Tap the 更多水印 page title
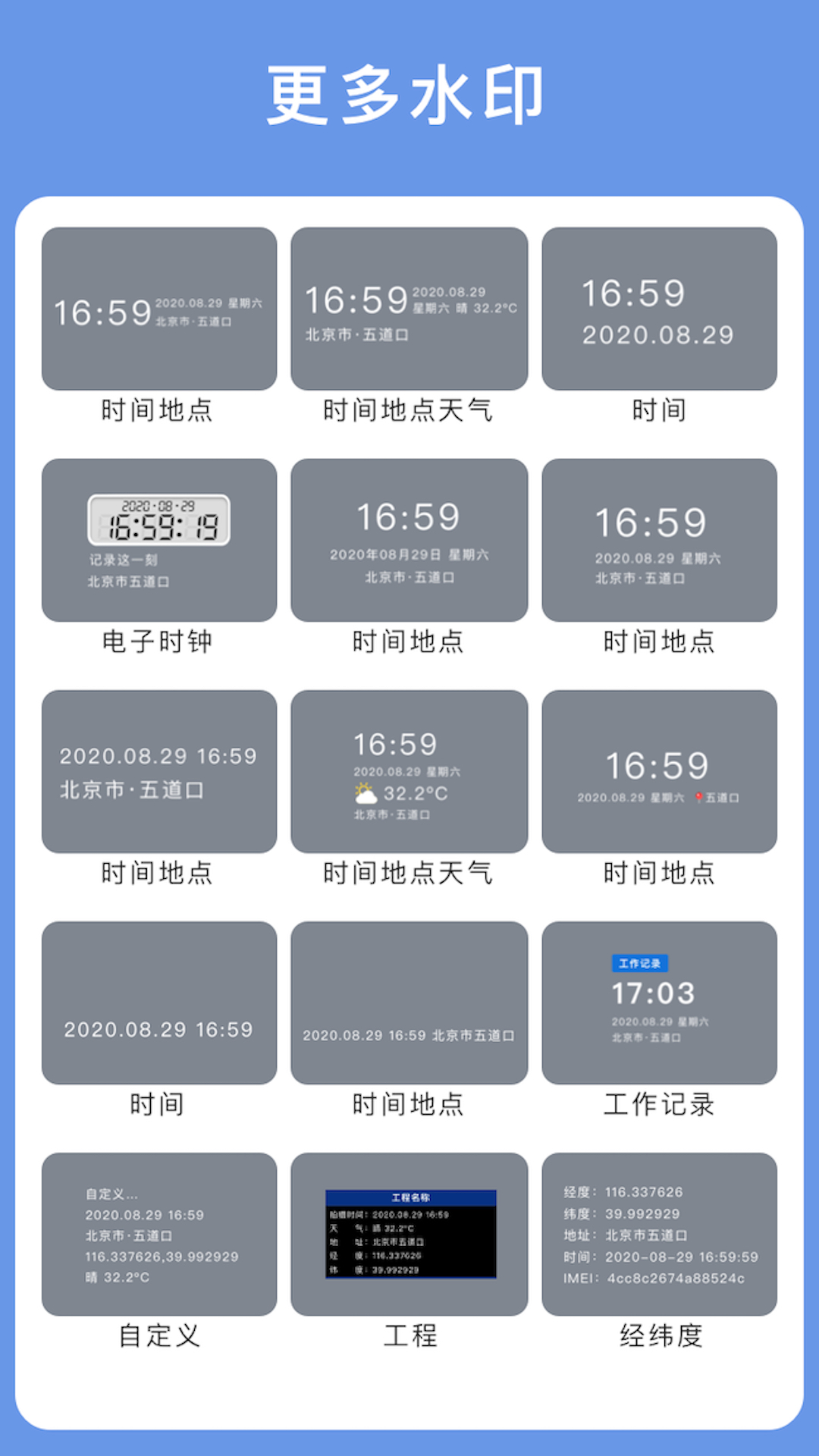Screen dimensions: 819x1456 (409, 93)
